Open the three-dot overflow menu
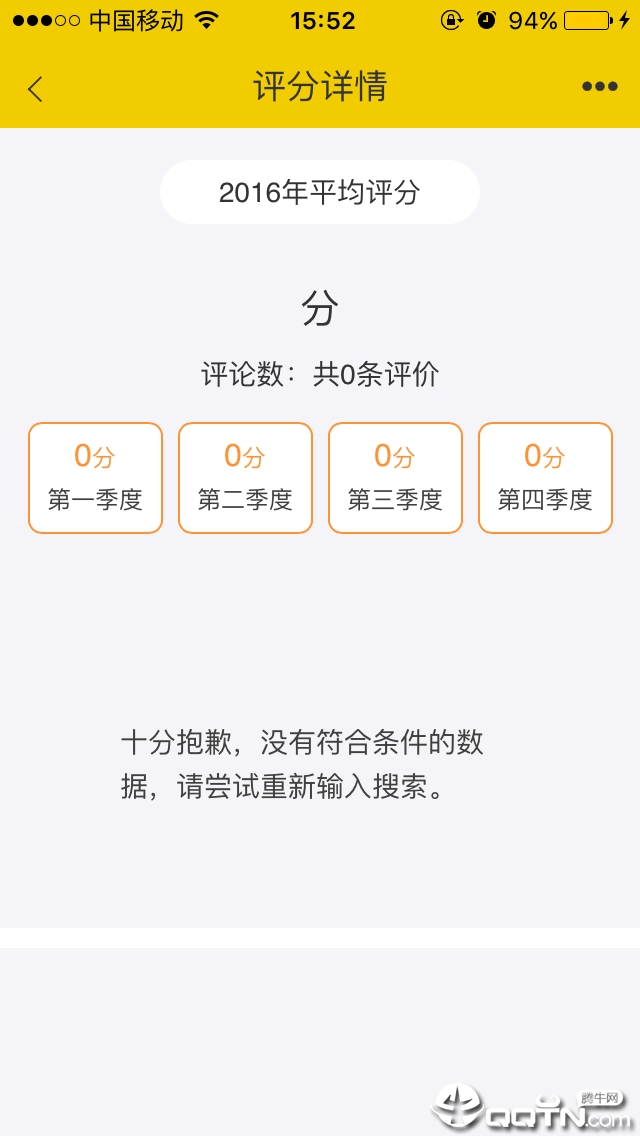This screenshot has height=1136, width=640. click(x=599, y=87)
